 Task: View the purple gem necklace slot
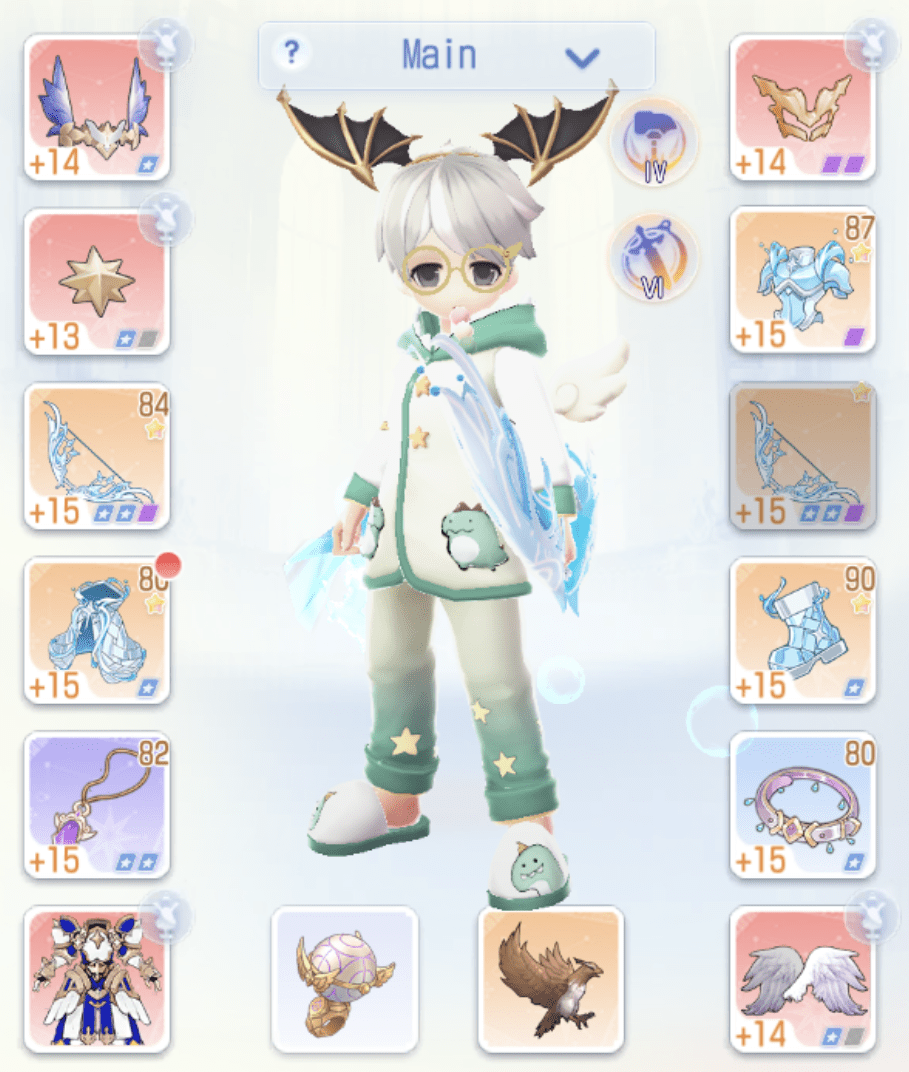coord(97,805)
